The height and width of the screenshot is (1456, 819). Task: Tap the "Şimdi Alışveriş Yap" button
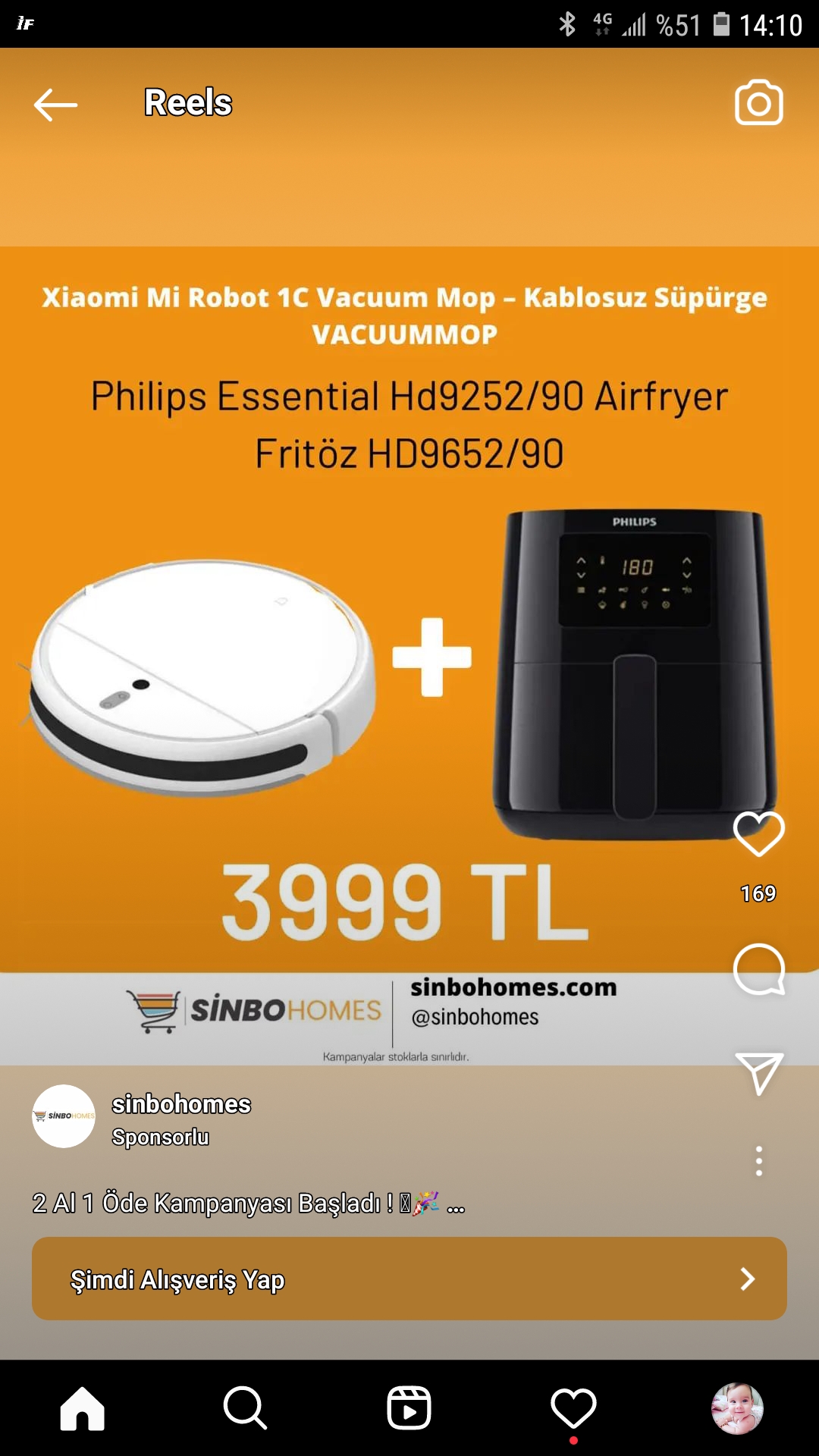(409, 1279)
